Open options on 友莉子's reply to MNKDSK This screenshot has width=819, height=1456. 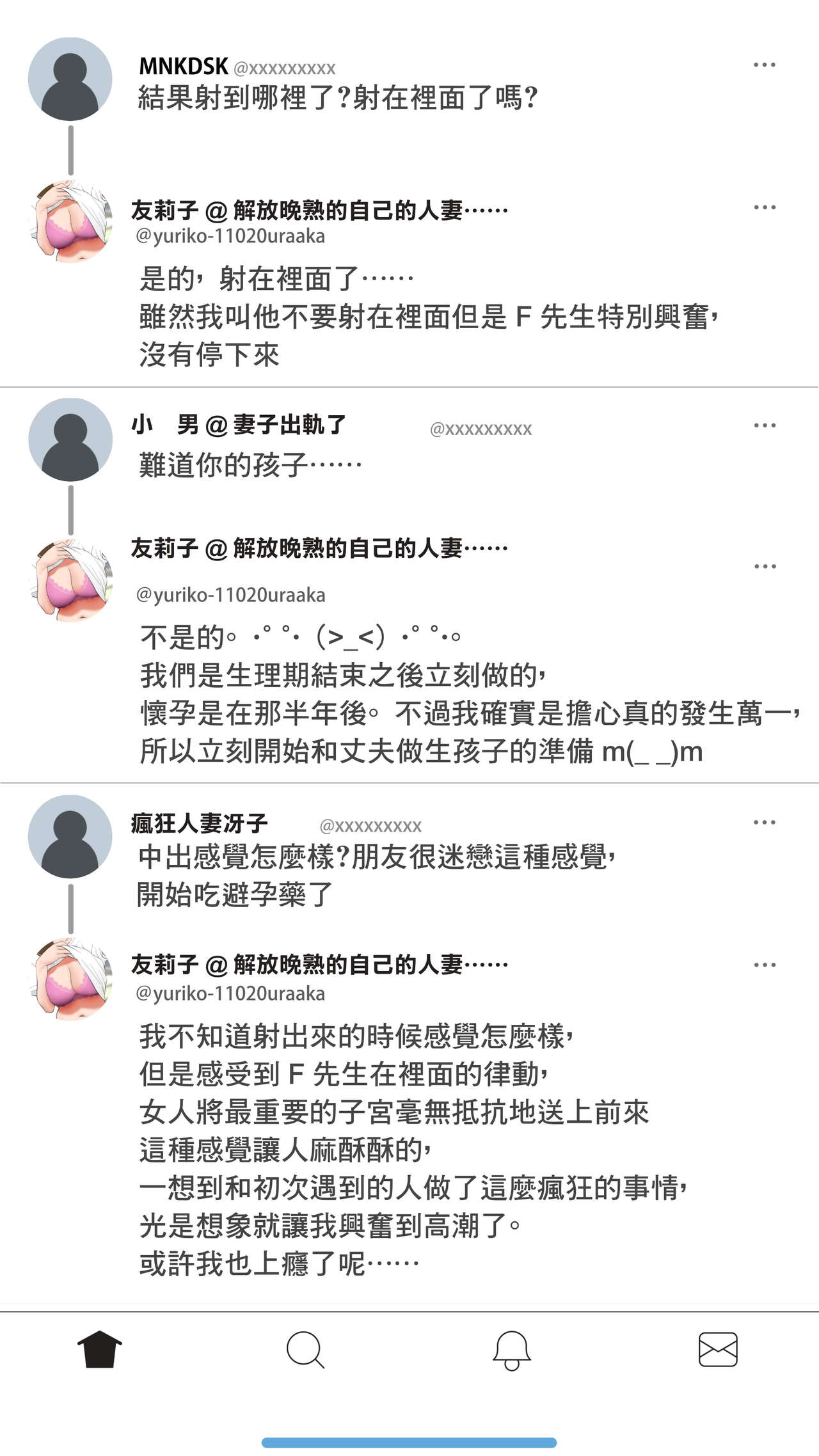[764, 208]
